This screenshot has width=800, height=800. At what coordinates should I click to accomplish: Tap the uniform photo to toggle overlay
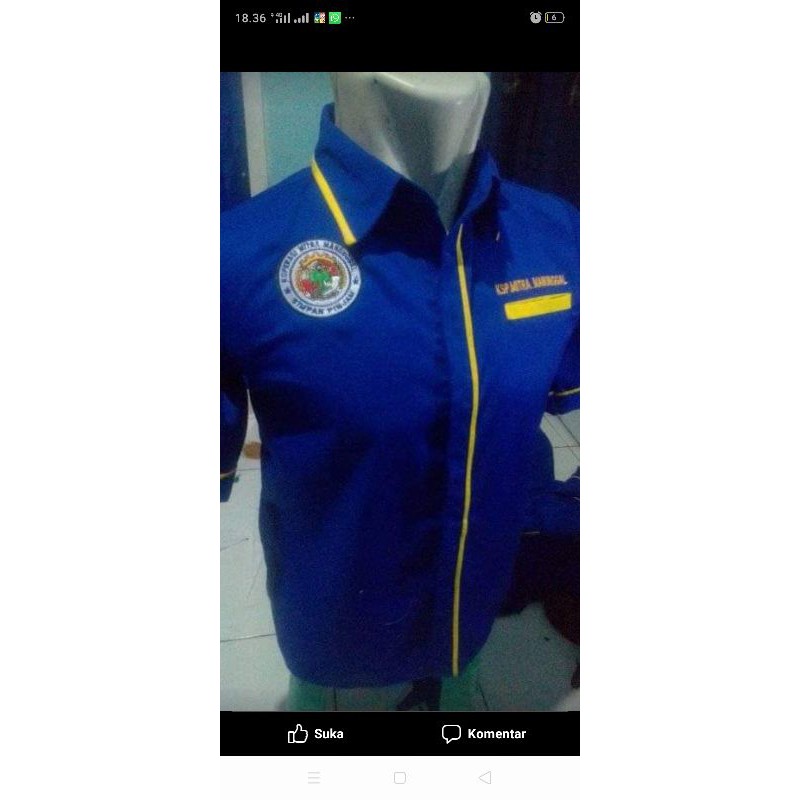400,390
